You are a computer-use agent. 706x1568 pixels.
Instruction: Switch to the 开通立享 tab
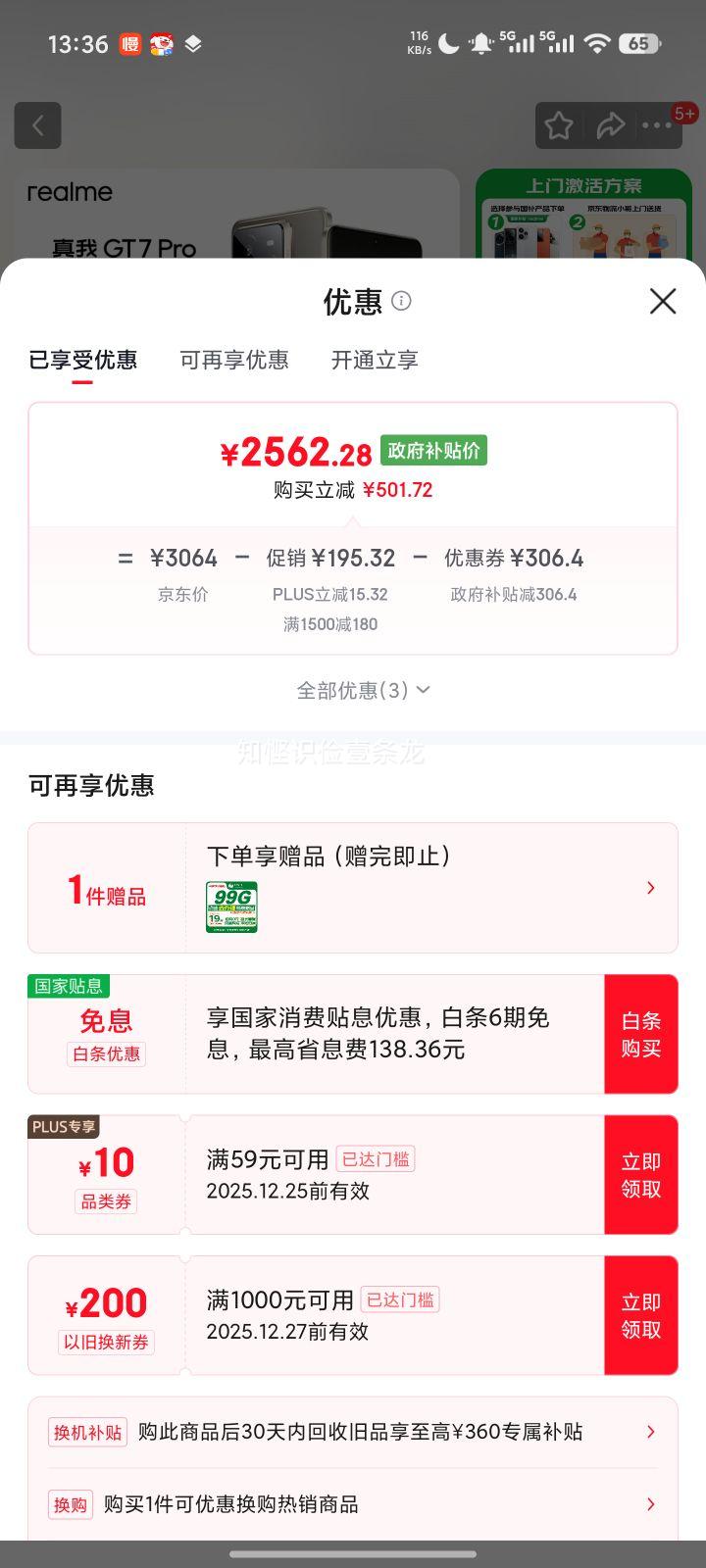pos(375,360)
